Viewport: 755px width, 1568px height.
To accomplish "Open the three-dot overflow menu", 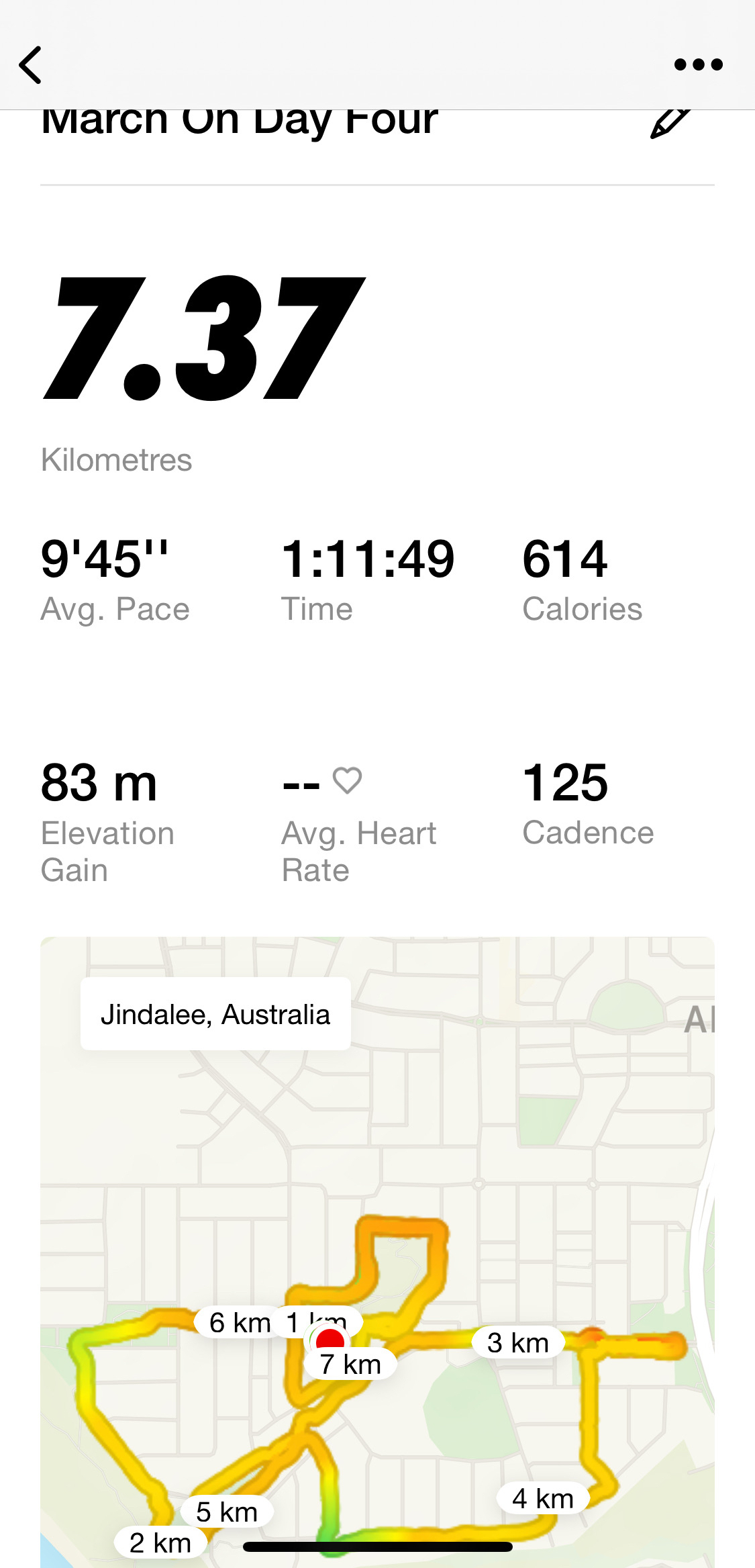I will (x=698, y=64).
